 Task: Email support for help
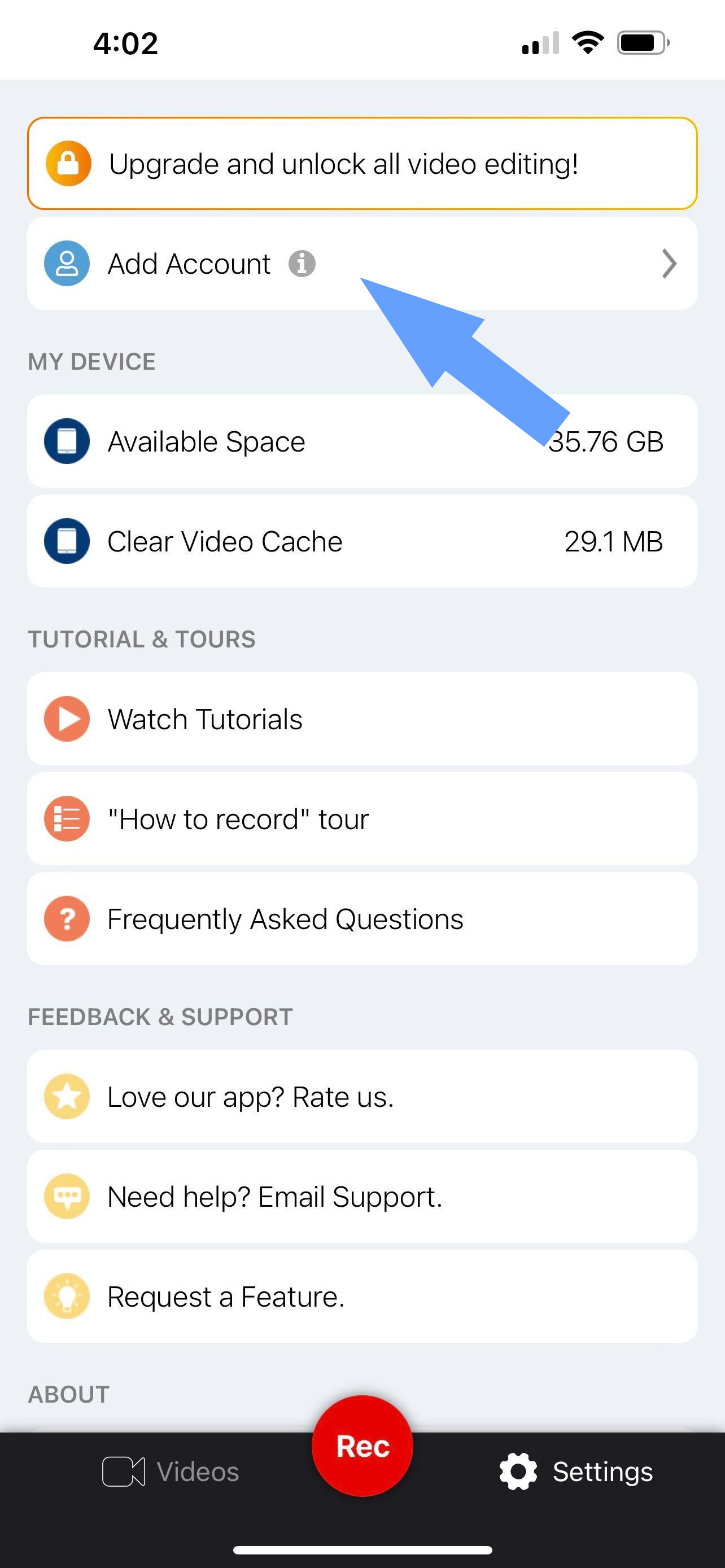[362, 1196]
